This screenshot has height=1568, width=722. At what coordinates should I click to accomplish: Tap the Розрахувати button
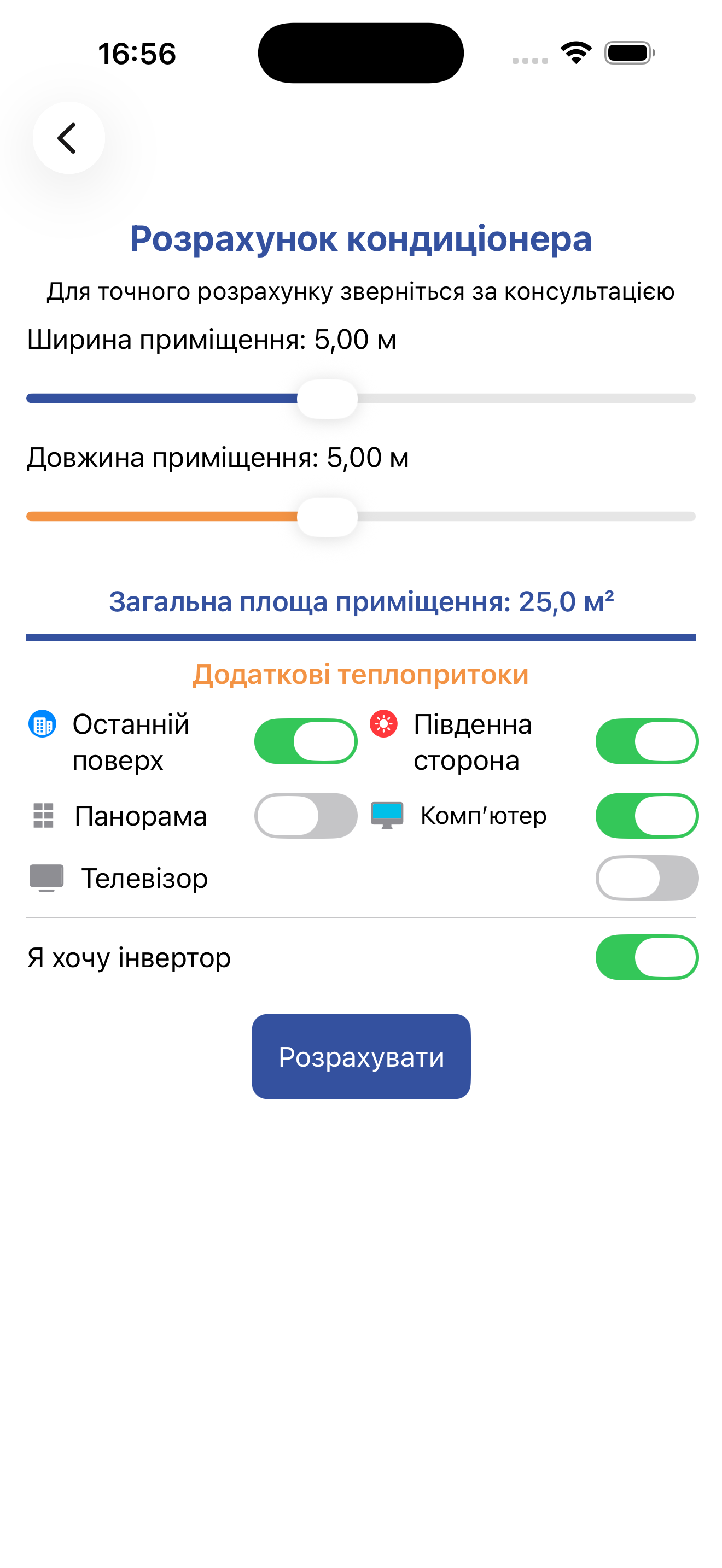[x=361, y=1057]
